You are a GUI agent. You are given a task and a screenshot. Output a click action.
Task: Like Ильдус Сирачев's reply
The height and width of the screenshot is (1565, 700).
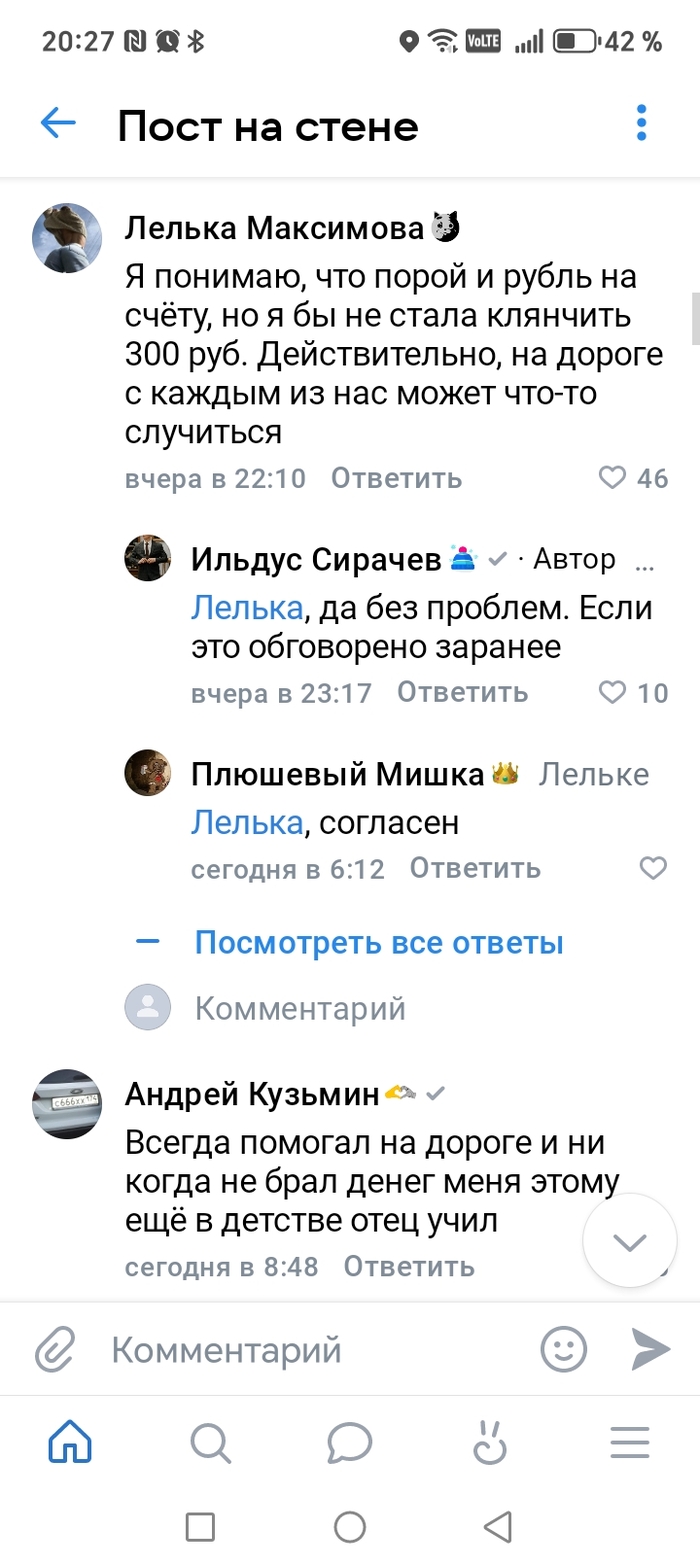click(612, 692)
